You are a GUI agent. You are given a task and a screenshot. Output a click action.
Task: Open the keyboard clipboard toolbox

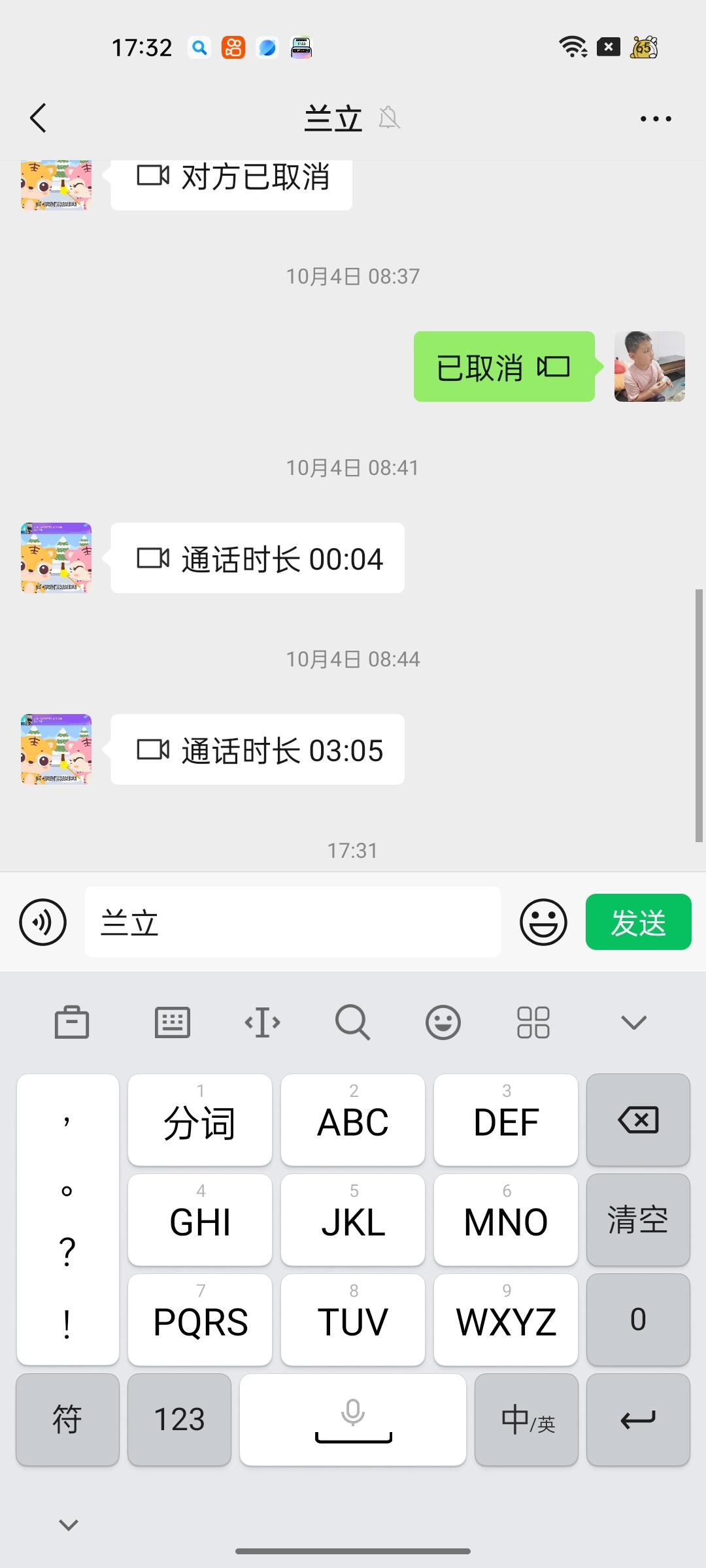pos(71,1022)
